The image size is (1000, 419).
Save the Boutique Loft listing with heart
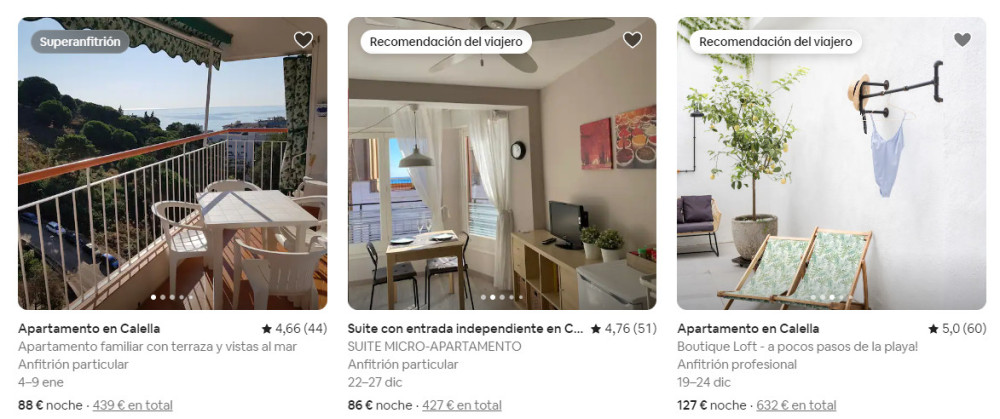962,40
